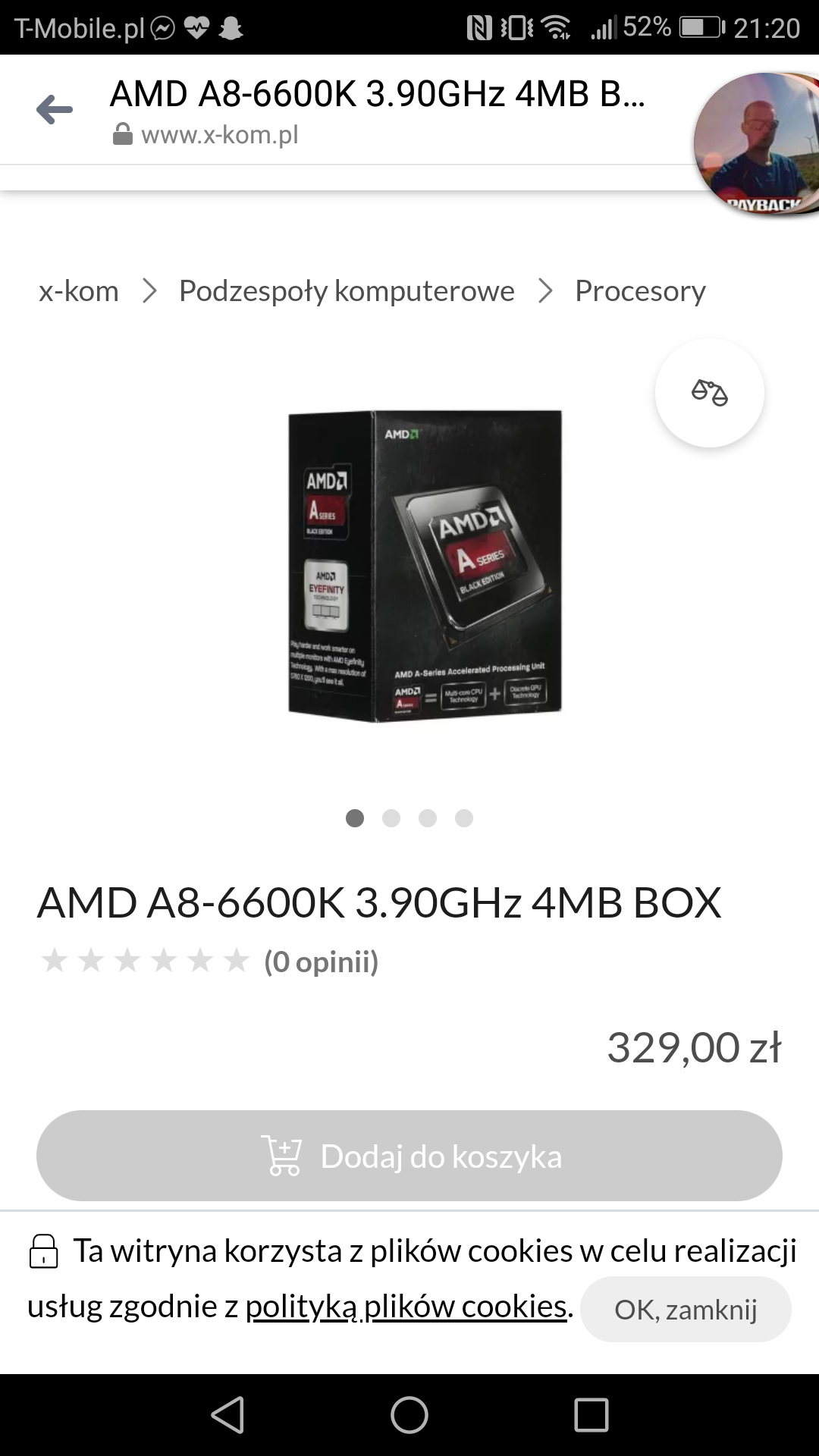Viewport: 819px width, 1456px height.
Task: Tap the system home button
Action: coord(409,1415)
